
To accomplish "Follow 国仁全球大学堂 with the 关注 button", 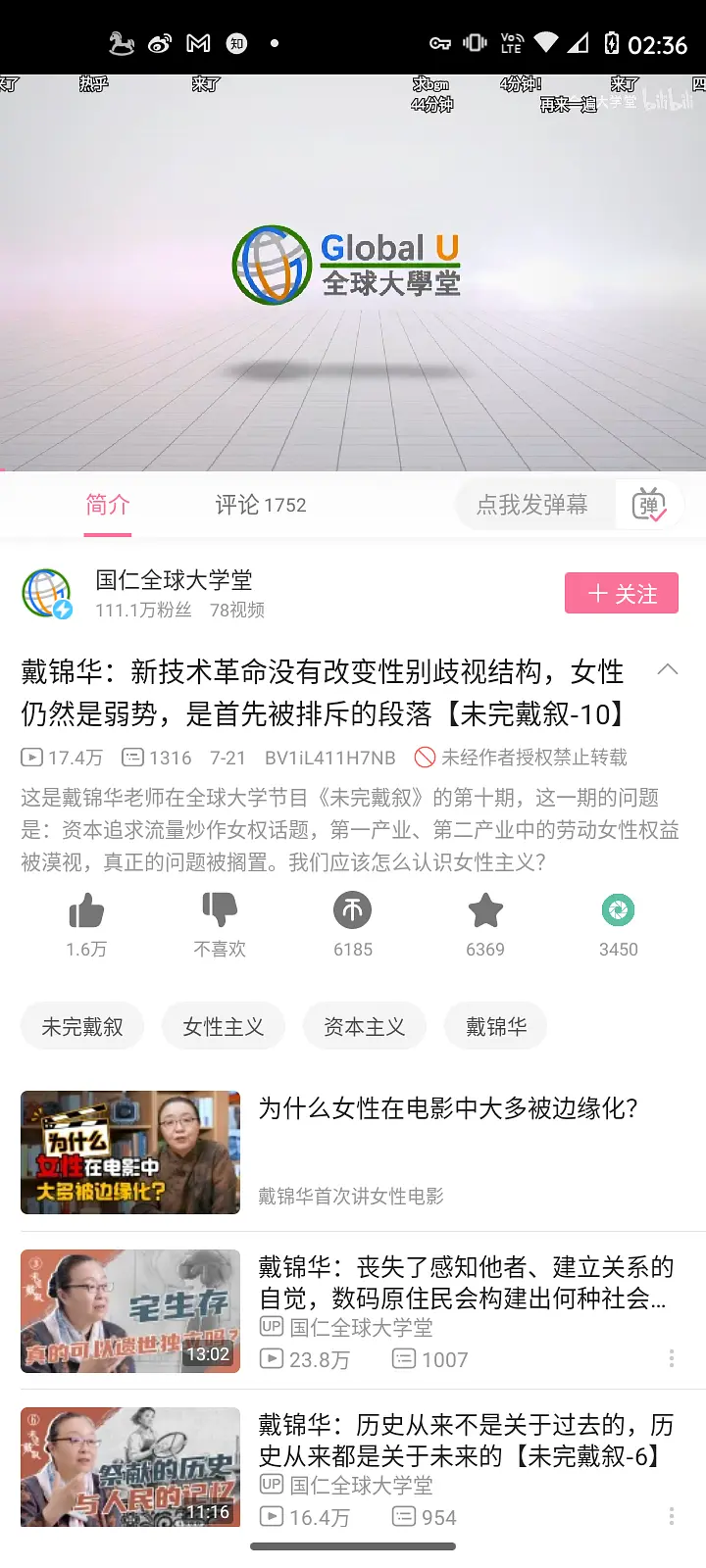I will point(621,593).
